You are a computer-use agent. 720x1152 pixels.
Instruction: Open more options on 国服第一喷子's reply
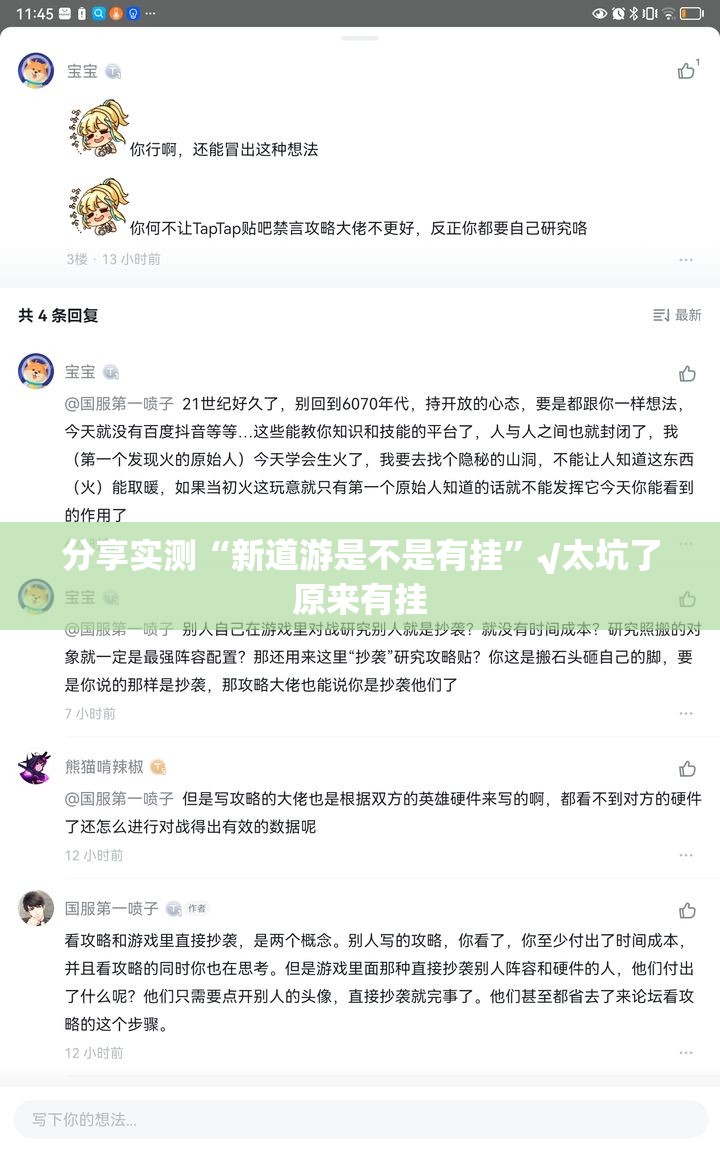[686, 1053]
